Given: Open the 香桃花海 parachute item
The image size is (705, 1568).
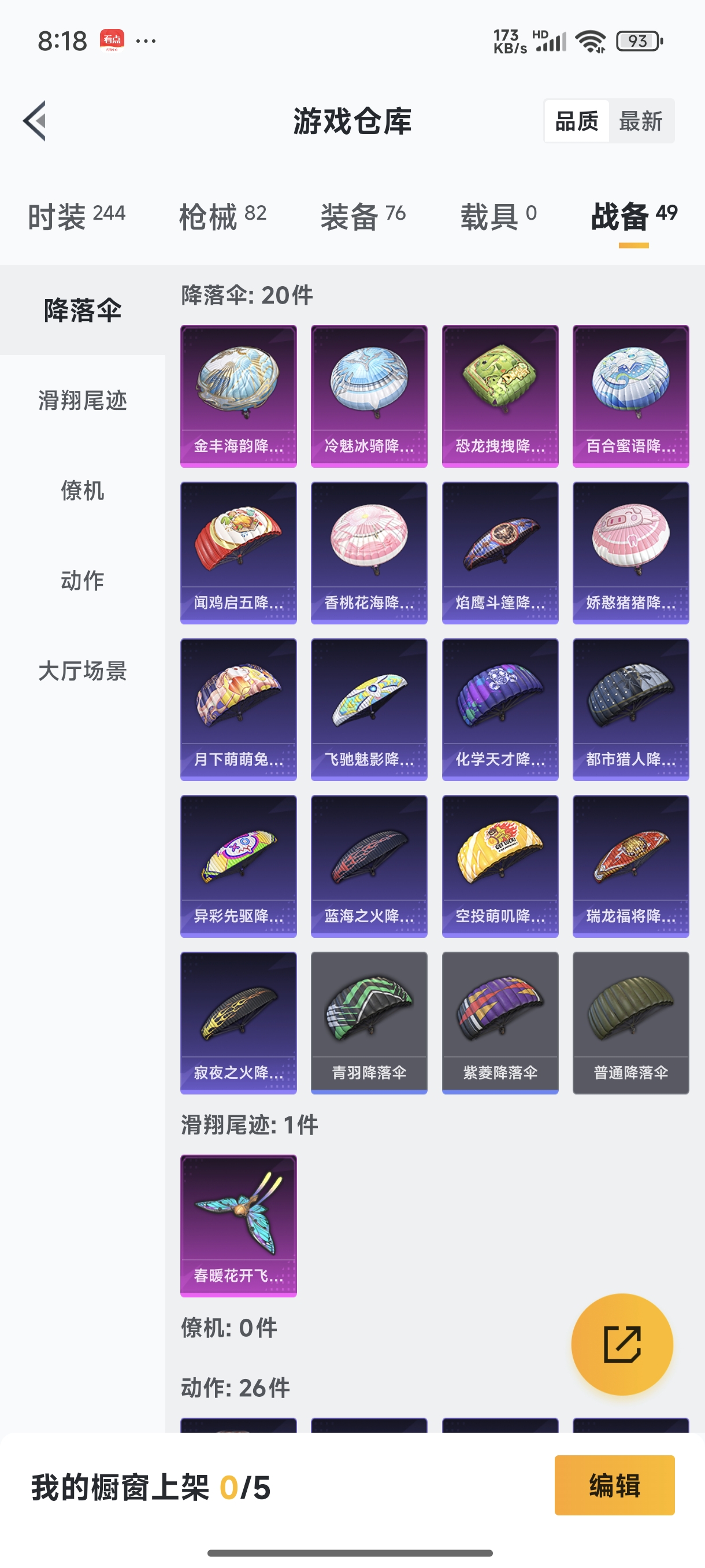Looking at the screenshot, I should pyautogui.click(x=369, y=553).
